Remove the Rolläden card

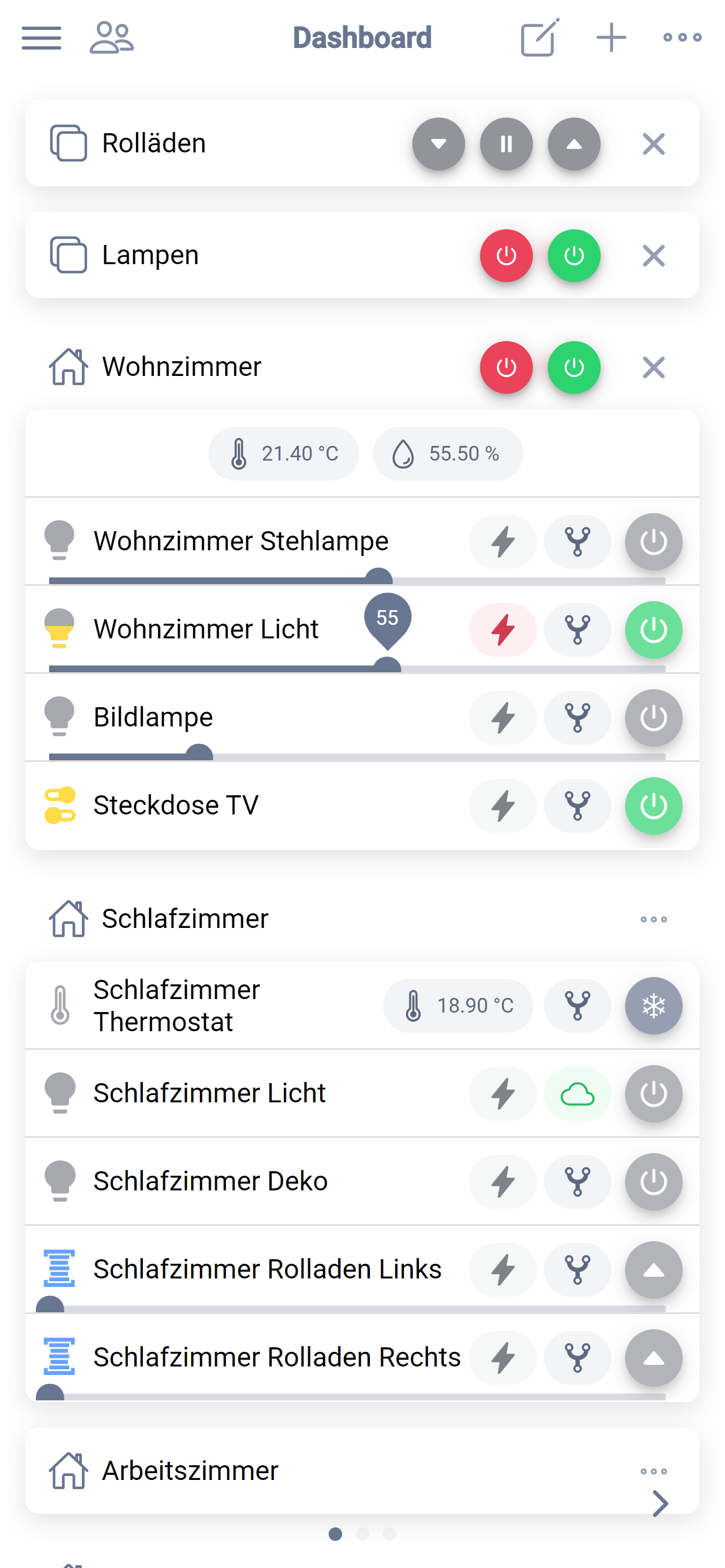(x=653, y=144)
